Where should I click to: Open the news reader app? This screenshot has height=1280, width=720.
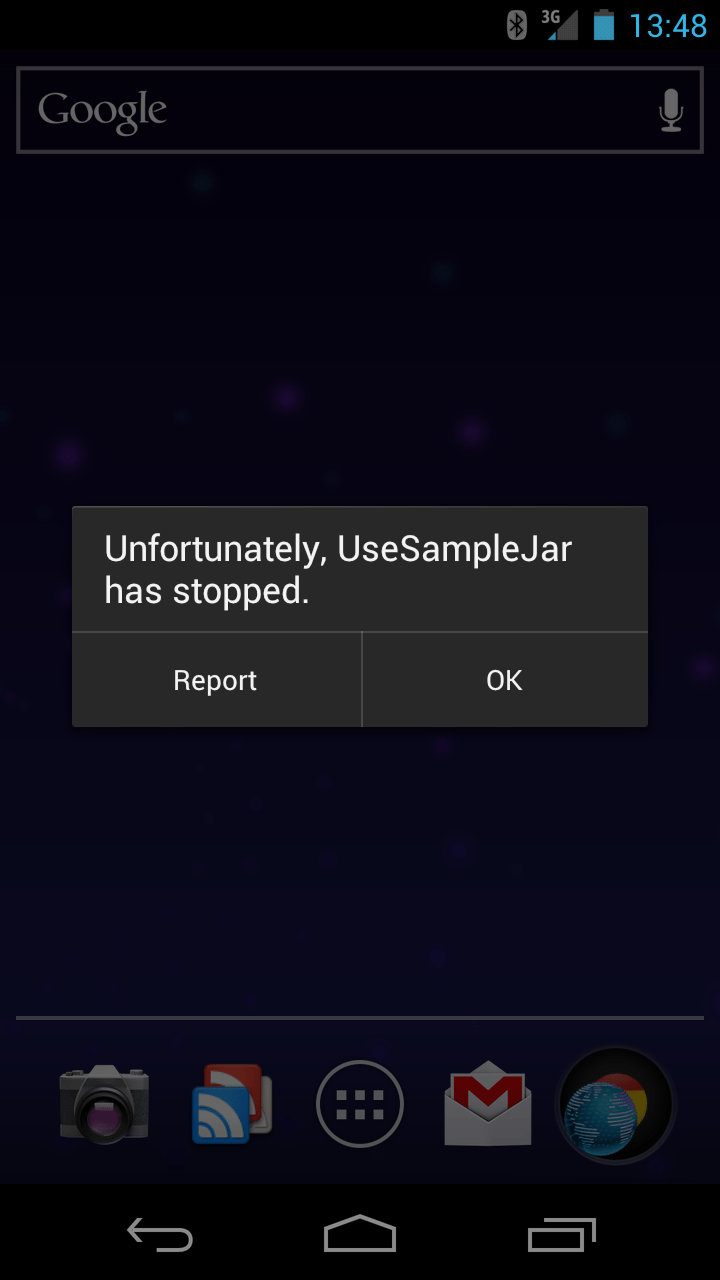[x=232, y=1104]
